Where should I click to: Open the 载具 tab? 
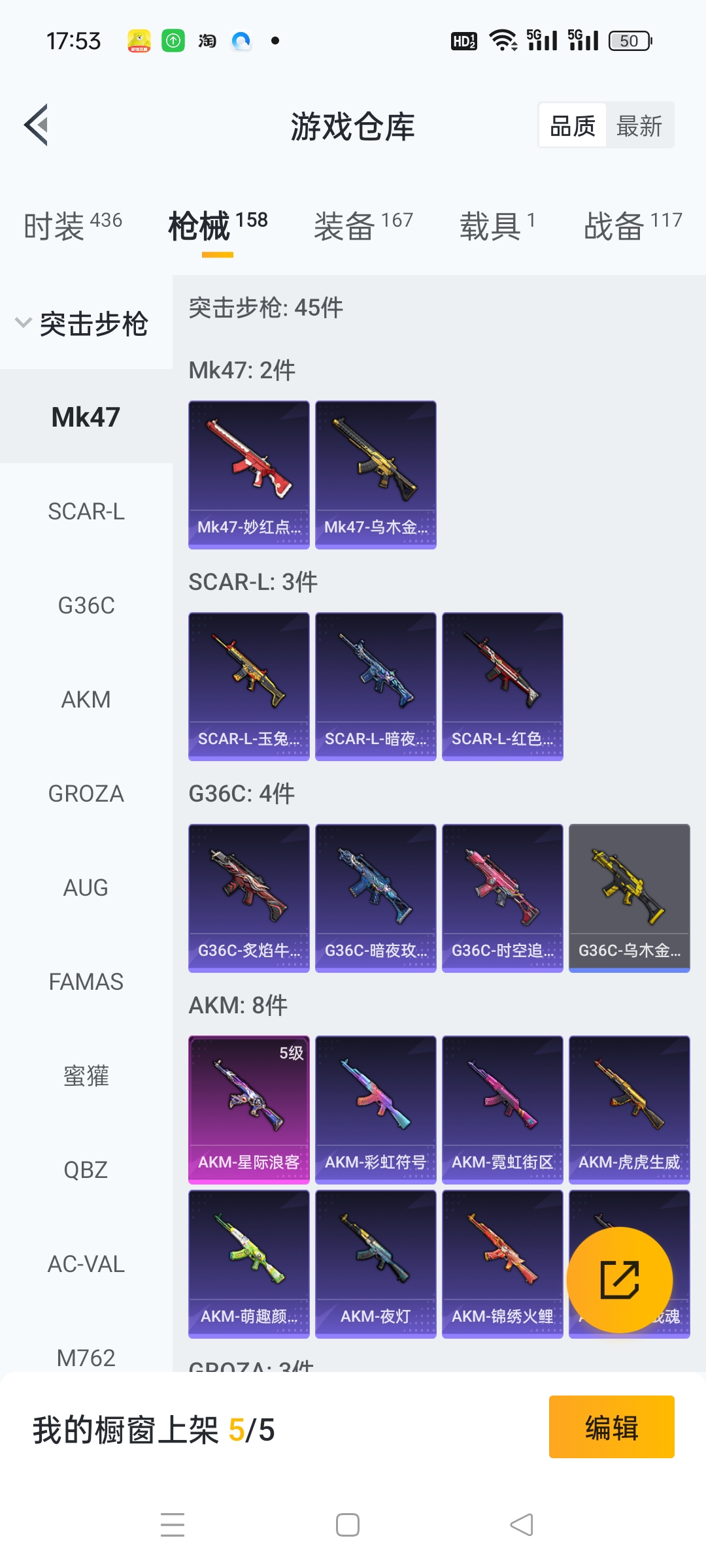pos(497,226)
